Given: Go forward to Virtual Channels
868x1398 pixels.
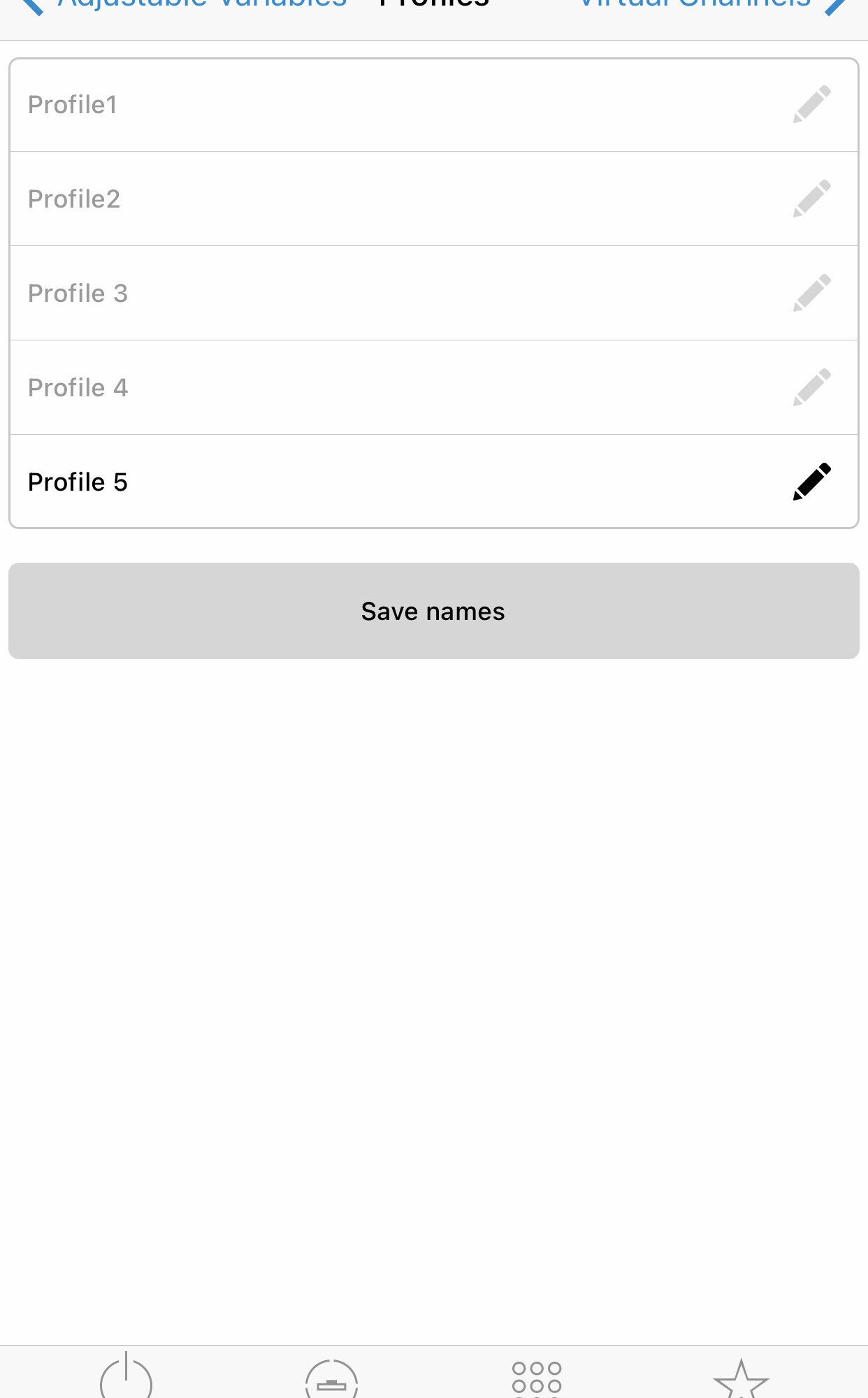Looking at the screenshot, I should [x=713, y=6].
